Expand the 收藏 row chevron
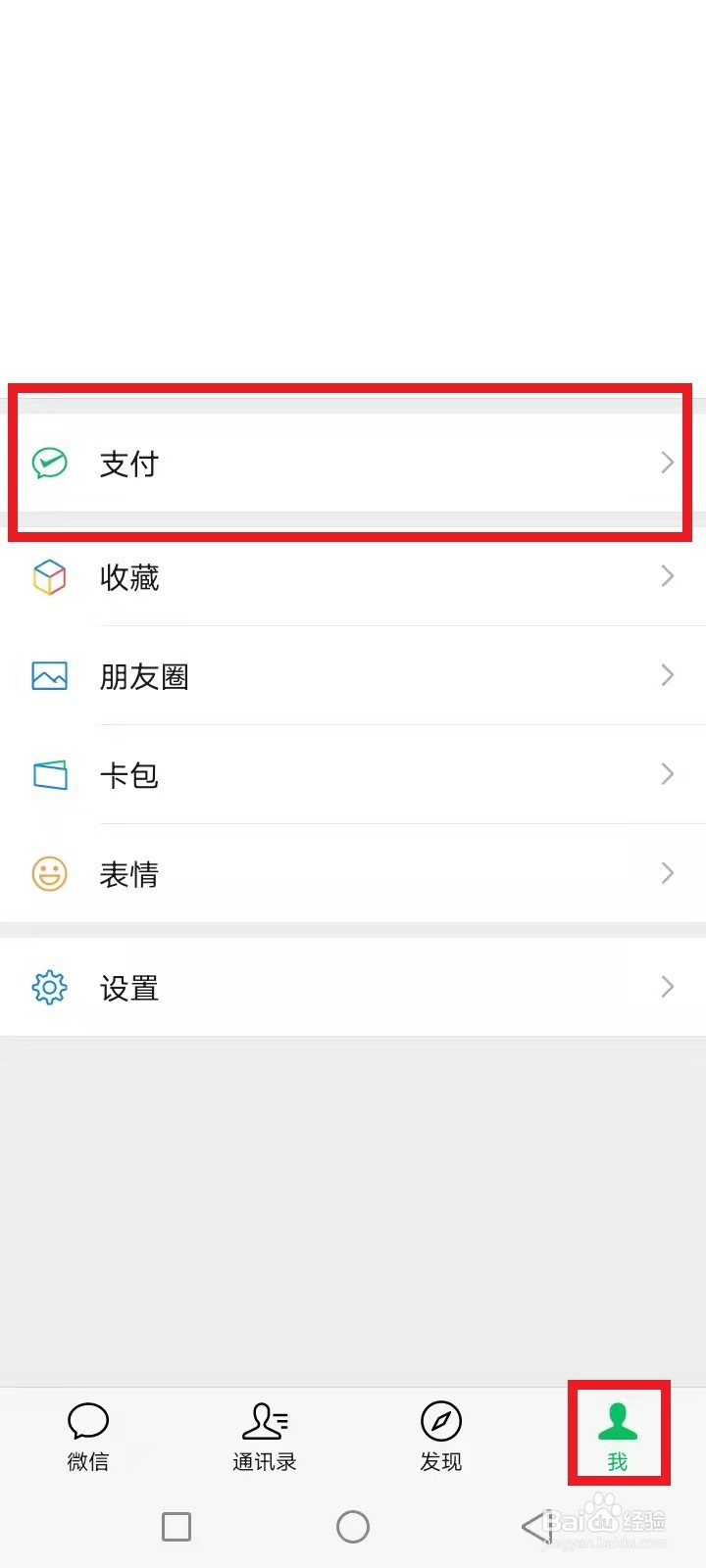 click(667, 577)
